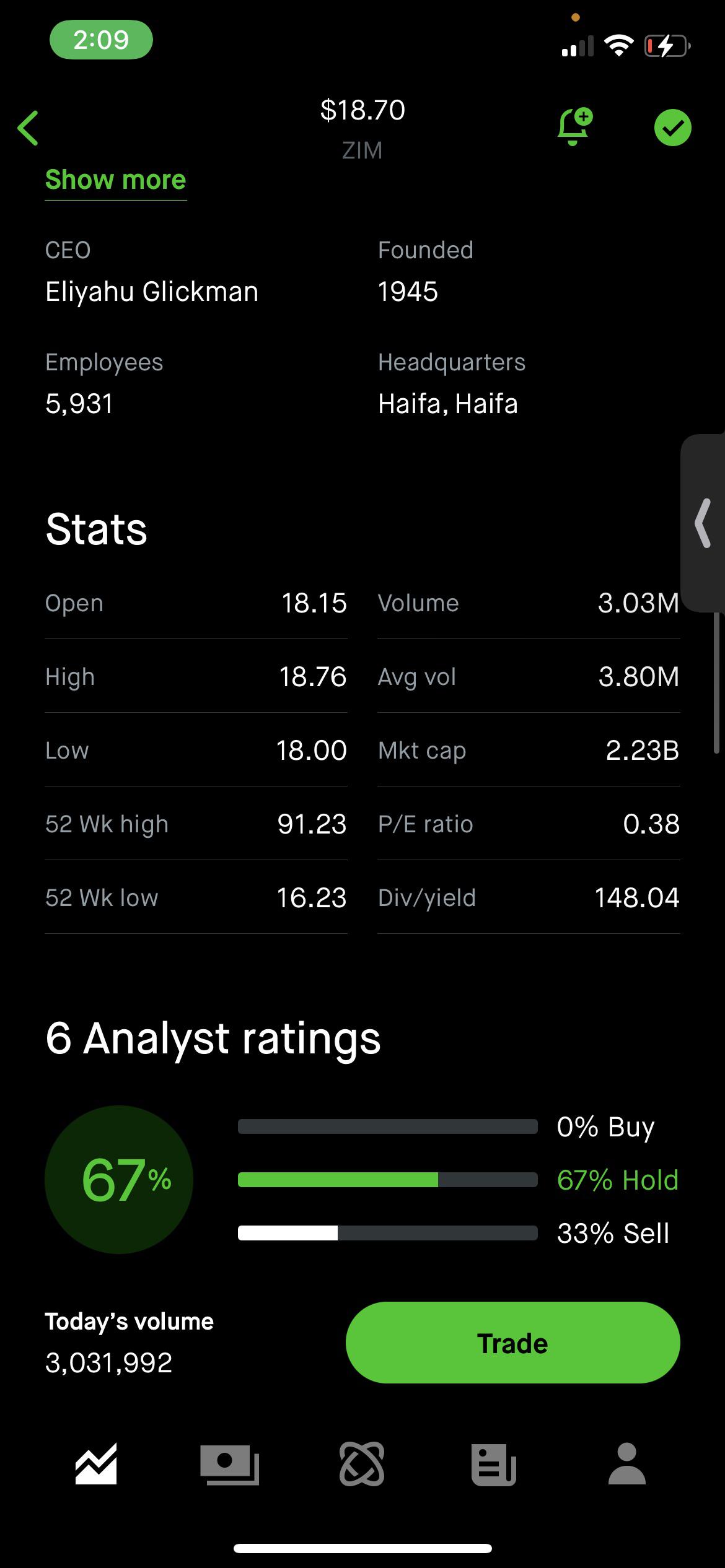Go back from the ZIM stock page
Image resolution: width=725 pixels, height=1568 pixels.
click(x=29, y=128)
